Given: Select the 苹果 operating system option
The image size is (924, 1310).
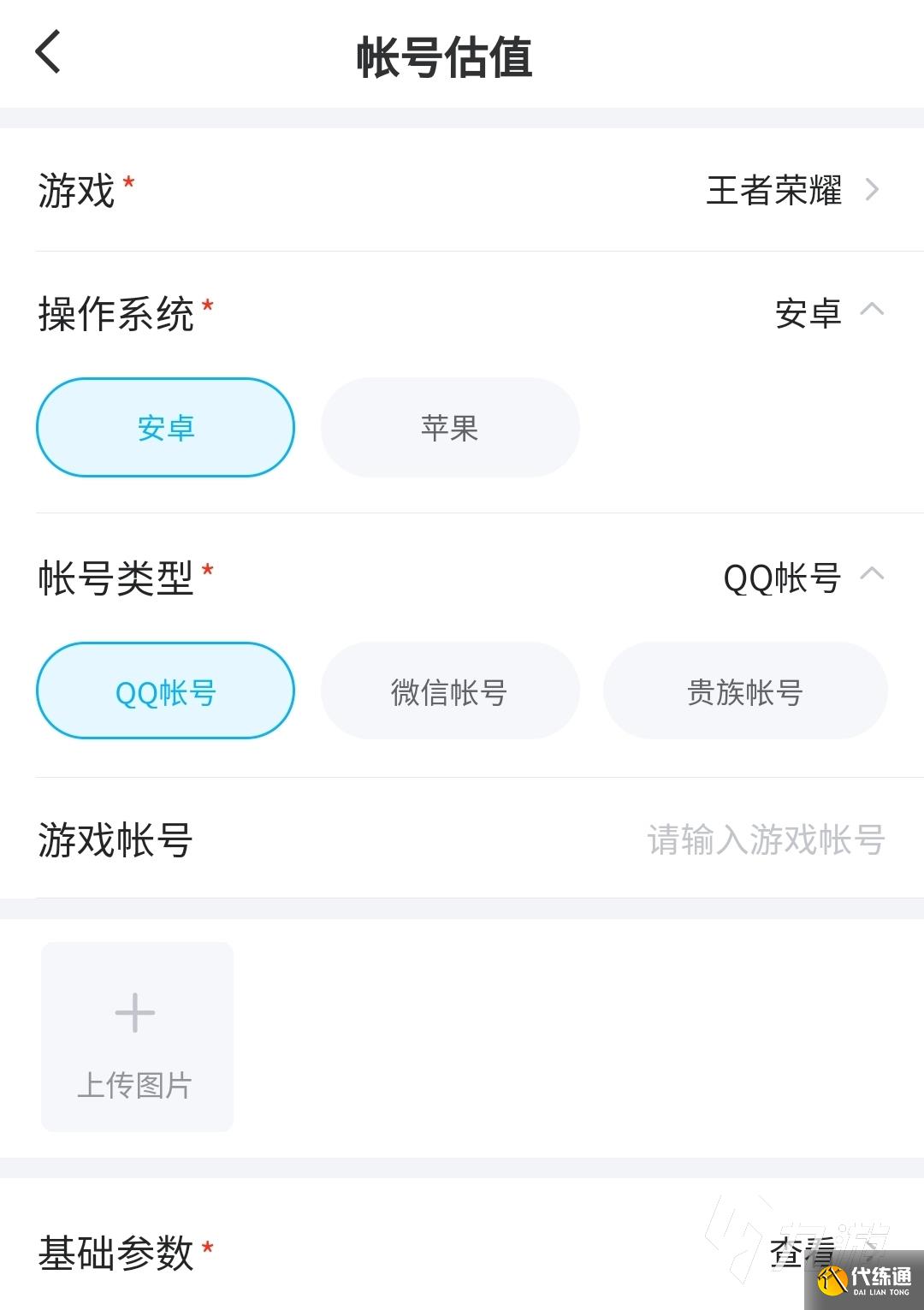Looking at the screenshot, I should coord(449,428).
